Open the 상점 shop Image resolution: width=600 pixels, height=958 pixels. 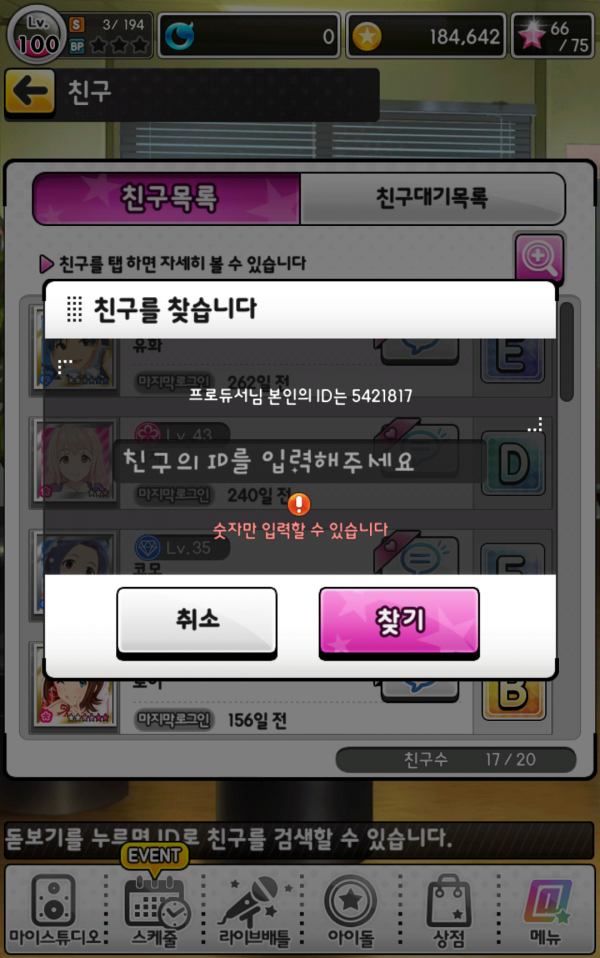click(x=448, y=910)
